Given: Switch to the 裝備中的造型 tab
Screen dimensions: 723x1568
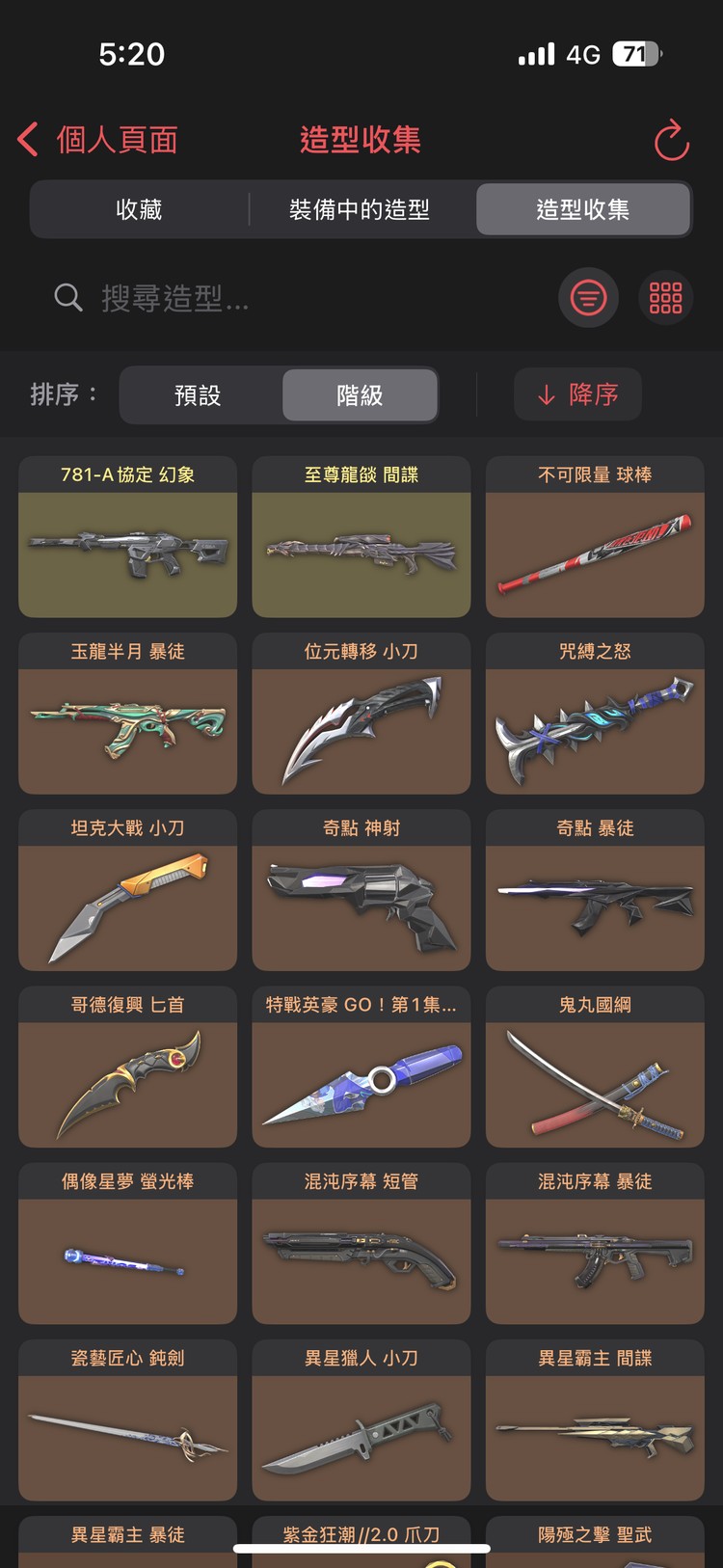Looking at the screenshot, I should pyautogui.click(x=360, y=209).
